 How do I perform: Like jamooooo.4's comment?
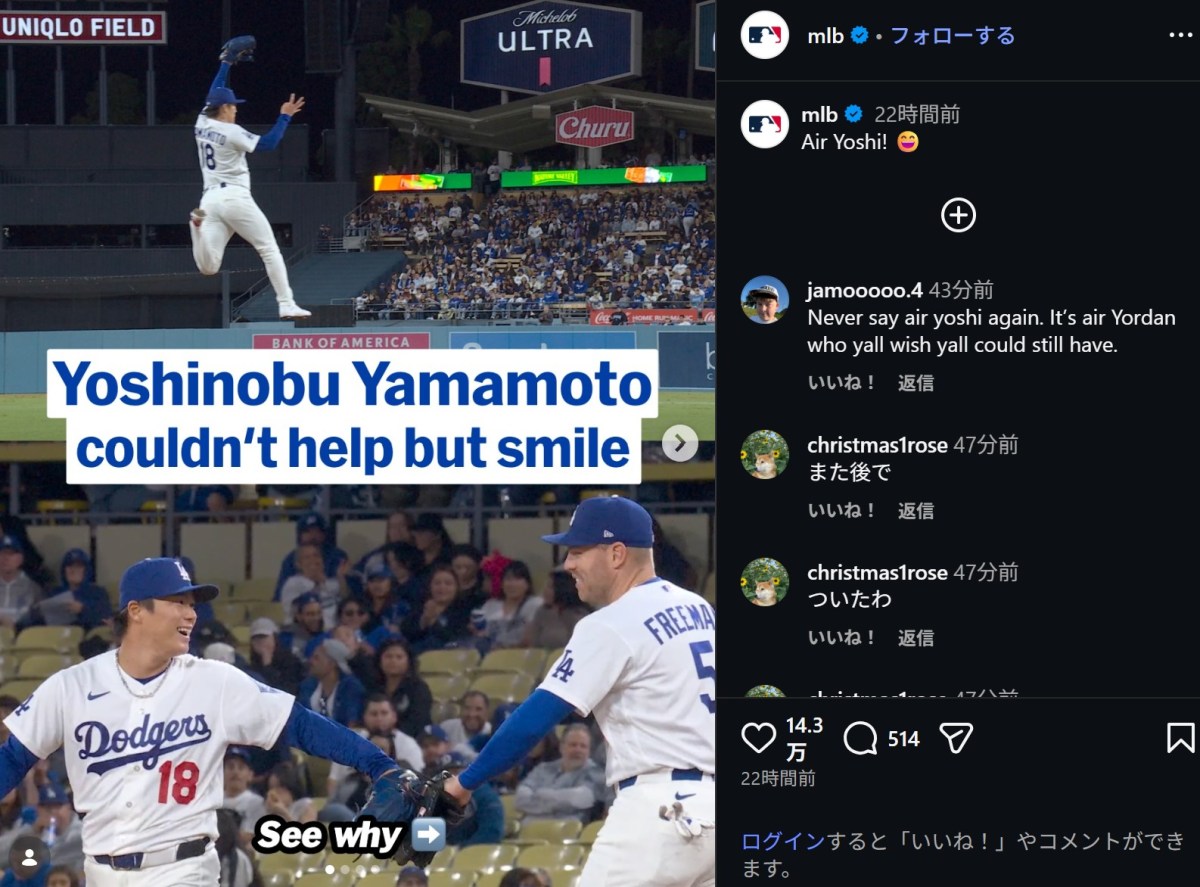coord(842,383)
